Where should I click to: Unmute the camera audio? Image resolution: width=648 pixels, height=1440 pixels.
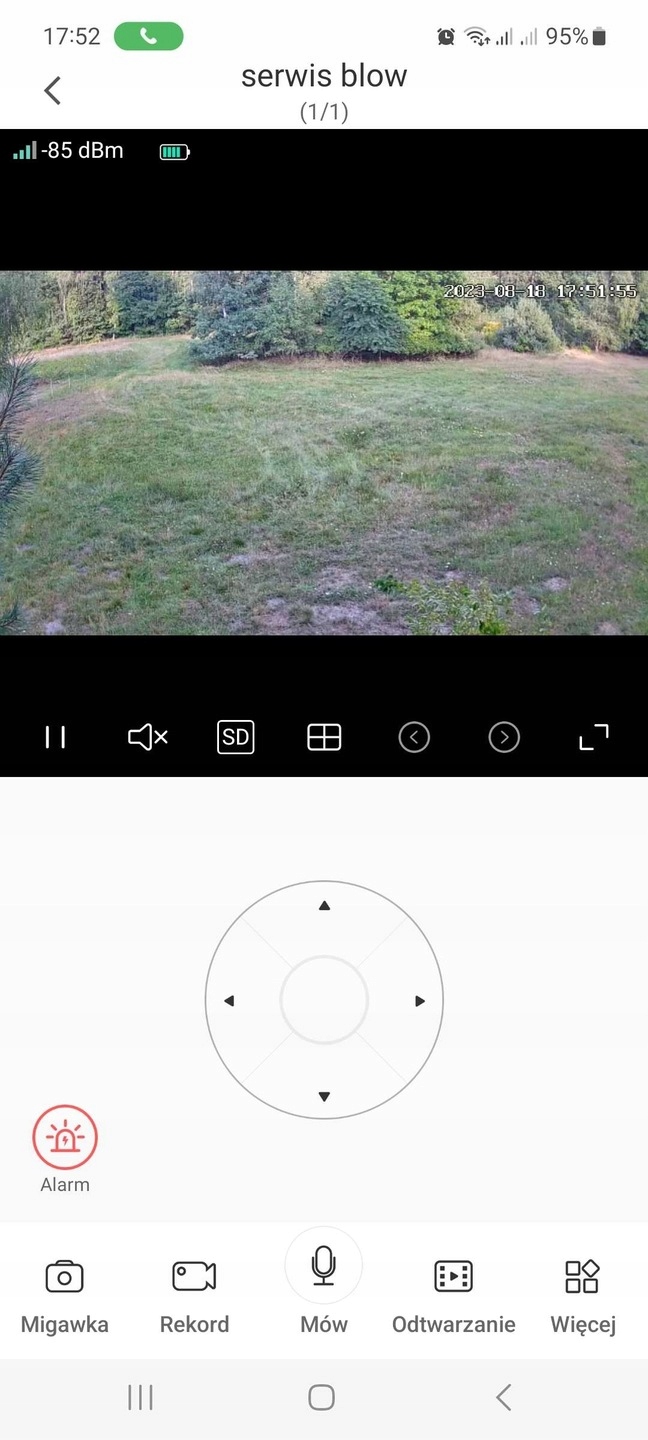147,738
